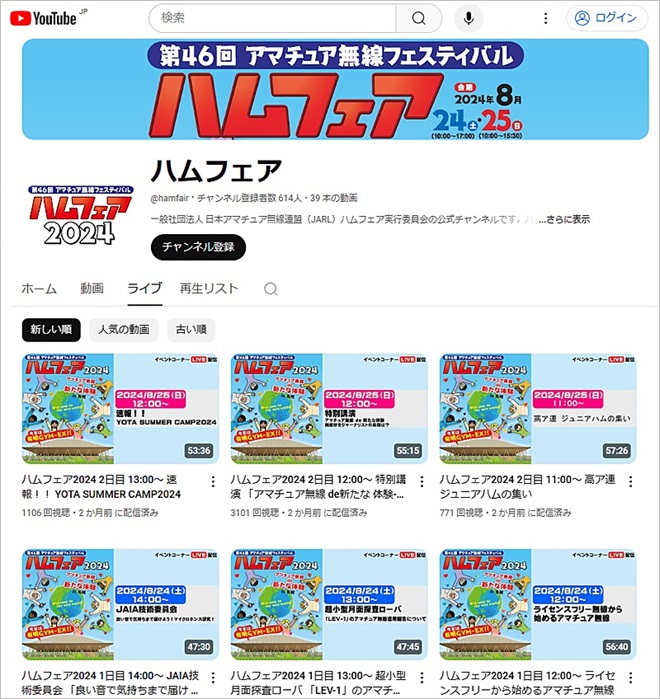Image resolution: width=660 pixels, height=699 pixels.
Task: Open the 再生リスト tab
Action: tap(209, 288)
